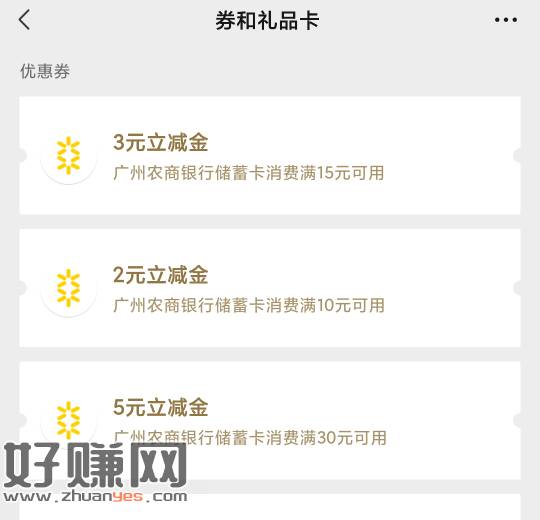This screenshot has width=540, height=520.
Task: Open the 2元立减金 coupon
Action: (x=270, y=288)
